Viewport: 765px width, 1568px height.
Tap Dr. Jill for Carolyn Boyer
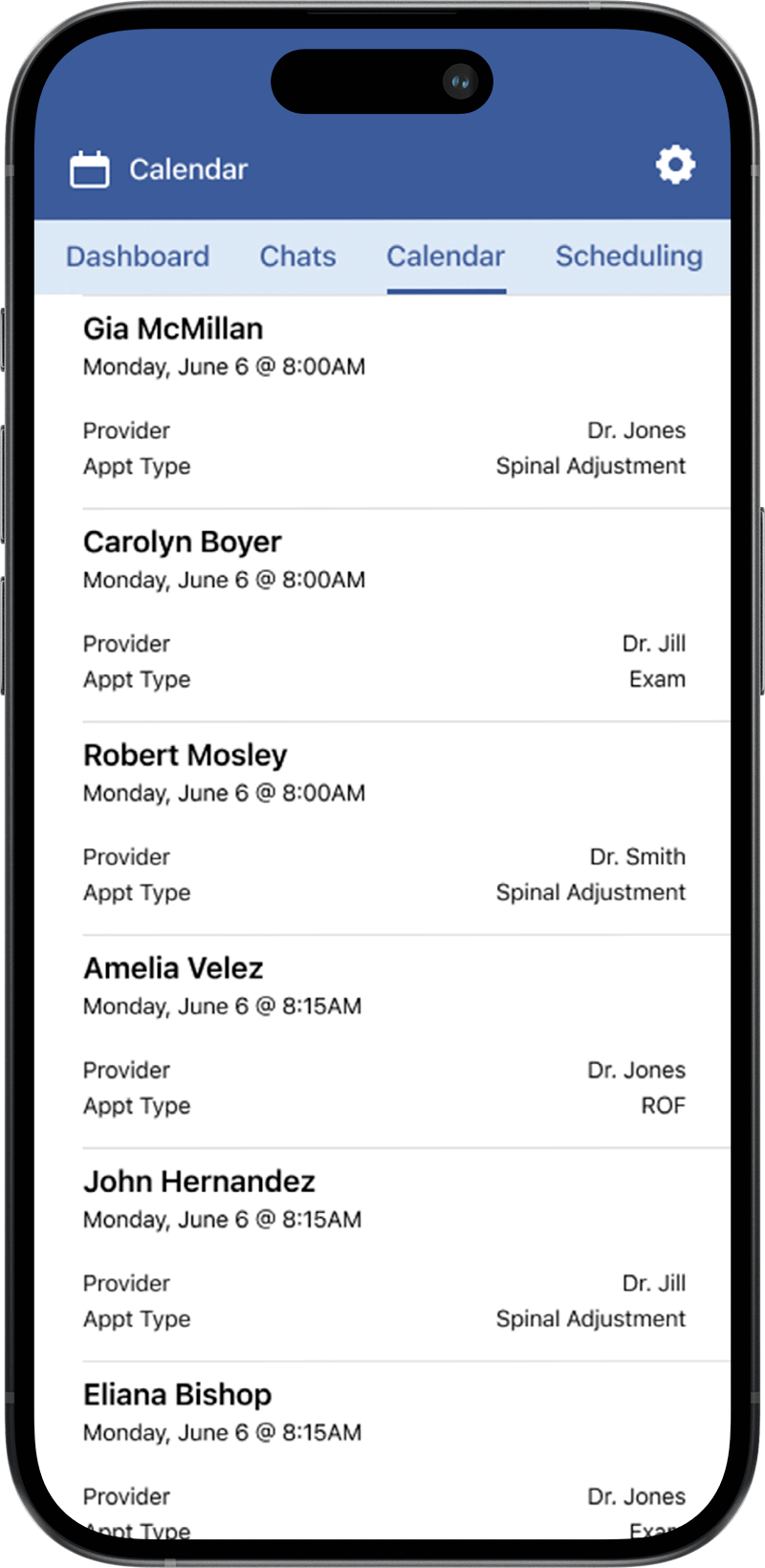(654, 644)
